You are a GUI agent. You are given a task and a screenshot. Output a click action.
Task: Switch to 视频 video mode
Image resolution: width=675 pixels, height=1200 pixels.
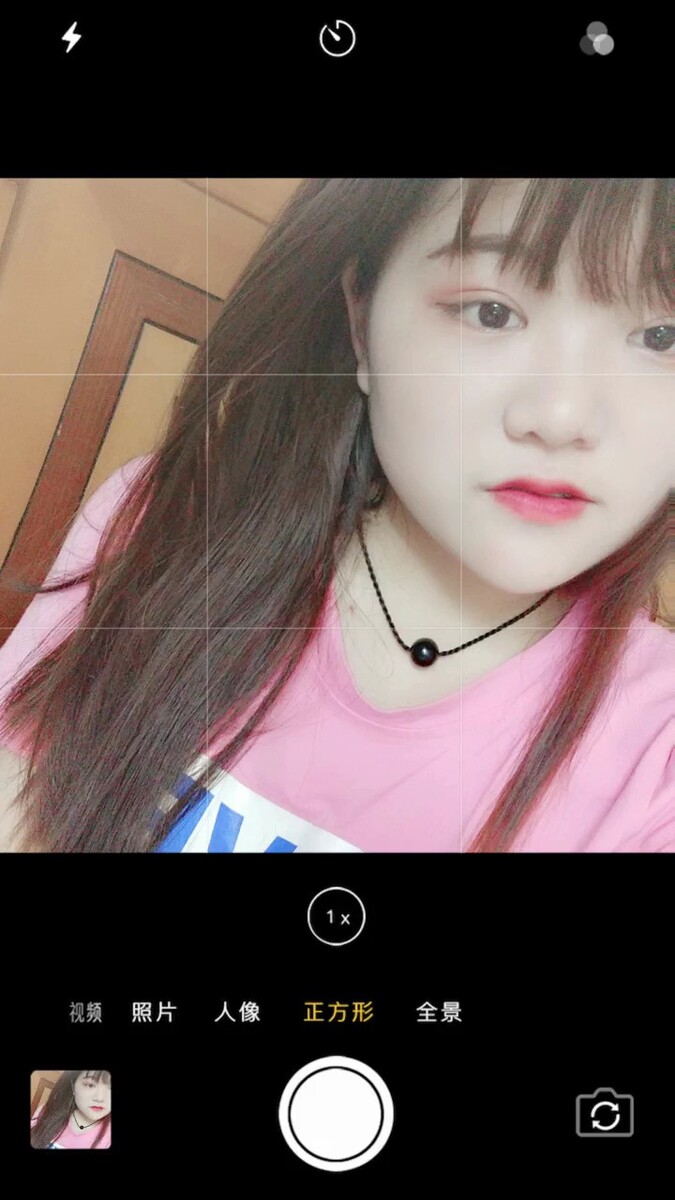click(x=86, y=1012)
